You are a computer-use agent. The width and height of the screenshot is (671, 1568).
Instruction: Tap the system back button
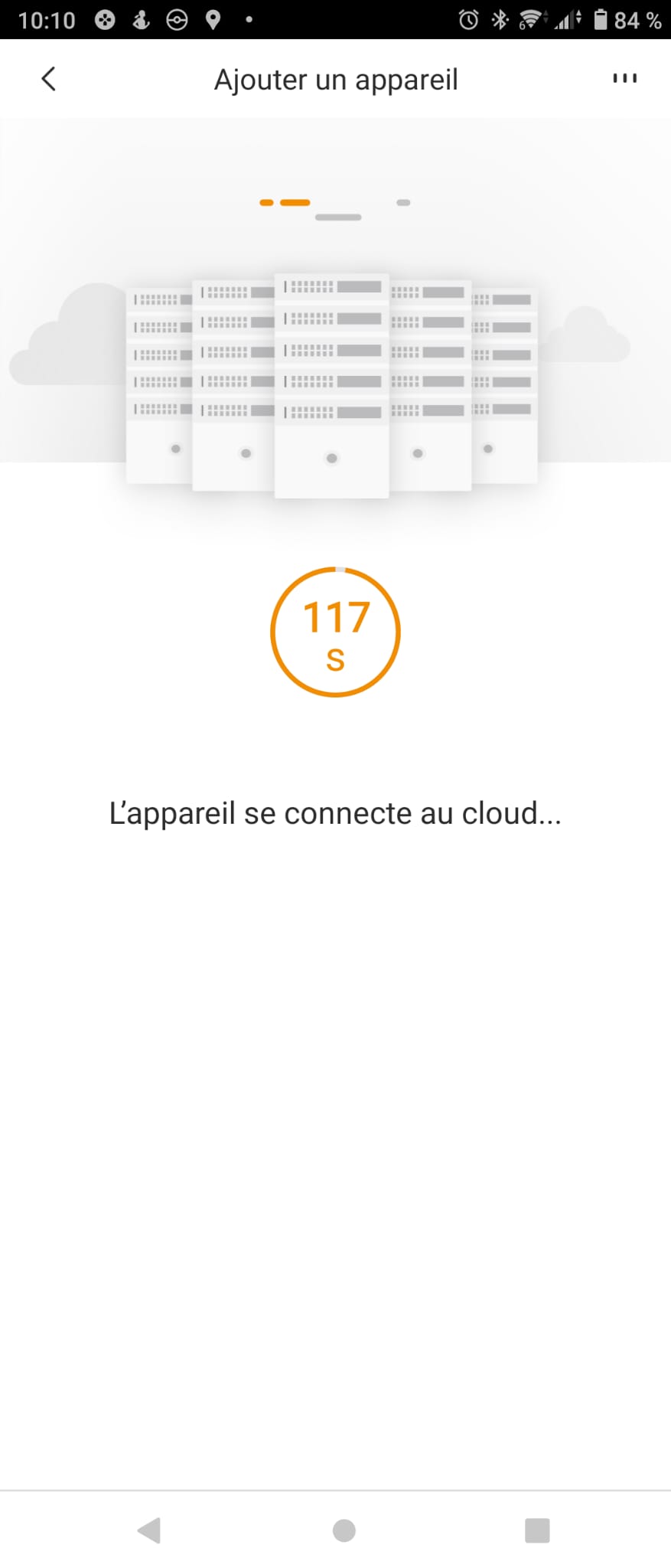point(149,1530)
